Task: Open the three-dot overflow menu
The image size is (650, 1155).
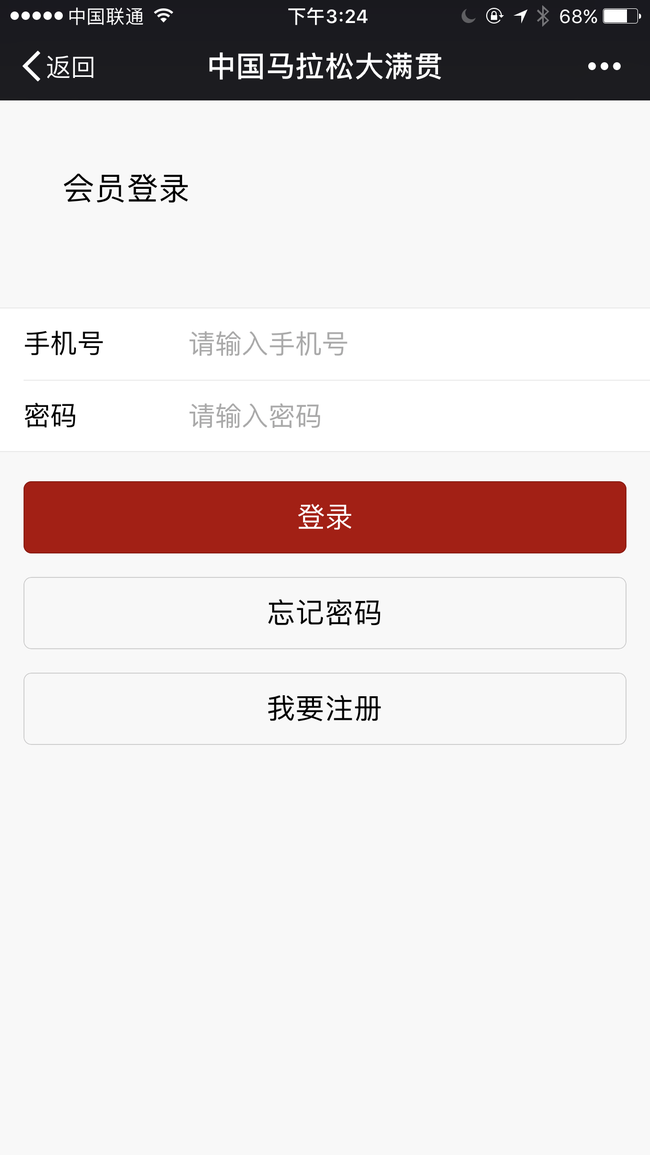Action: [x=604, y=66]
